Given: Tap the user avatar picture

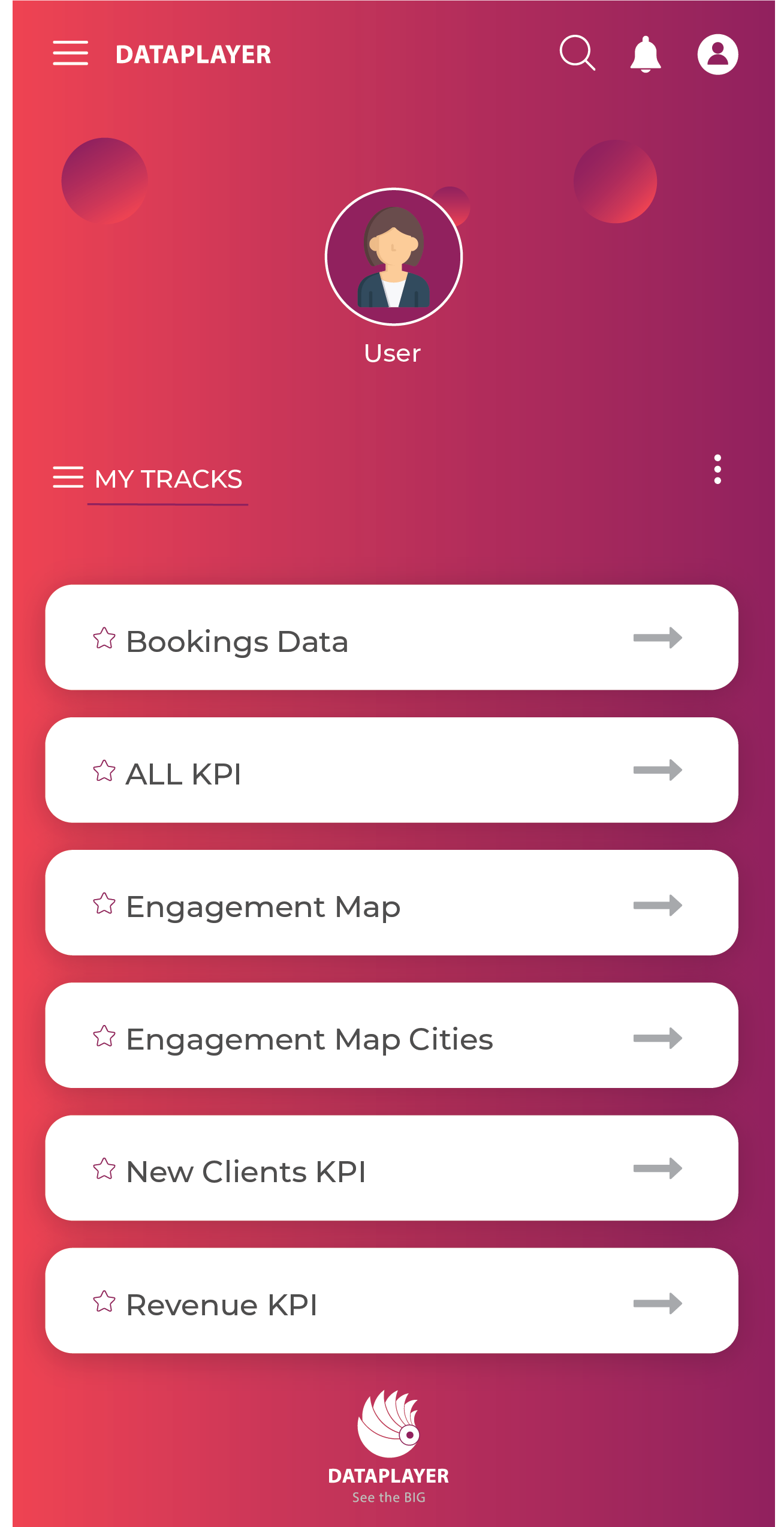Looking at the screenshot, I should pyautogui.click(x=394, y=257).
